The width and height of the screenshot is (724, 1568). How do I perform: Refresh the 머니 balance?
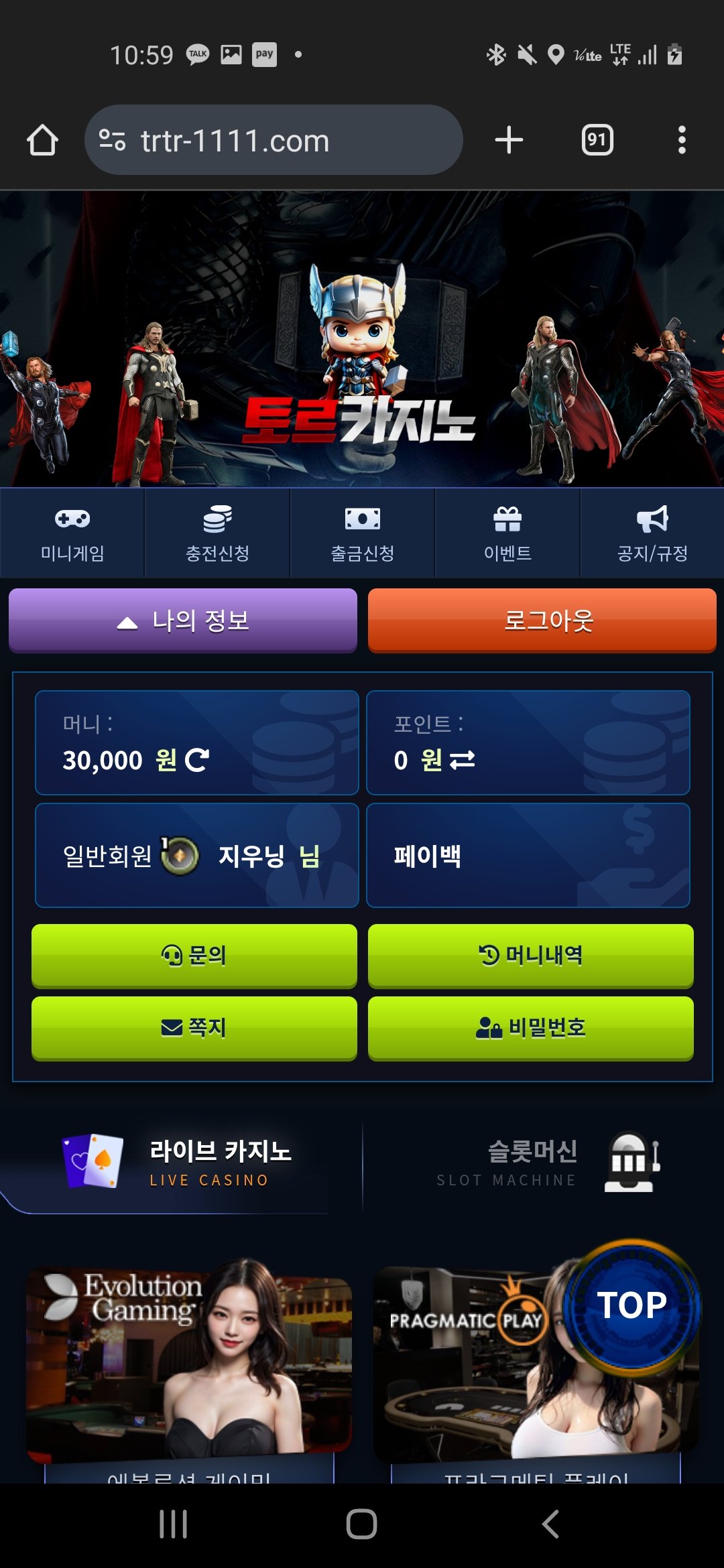point(197,760)
